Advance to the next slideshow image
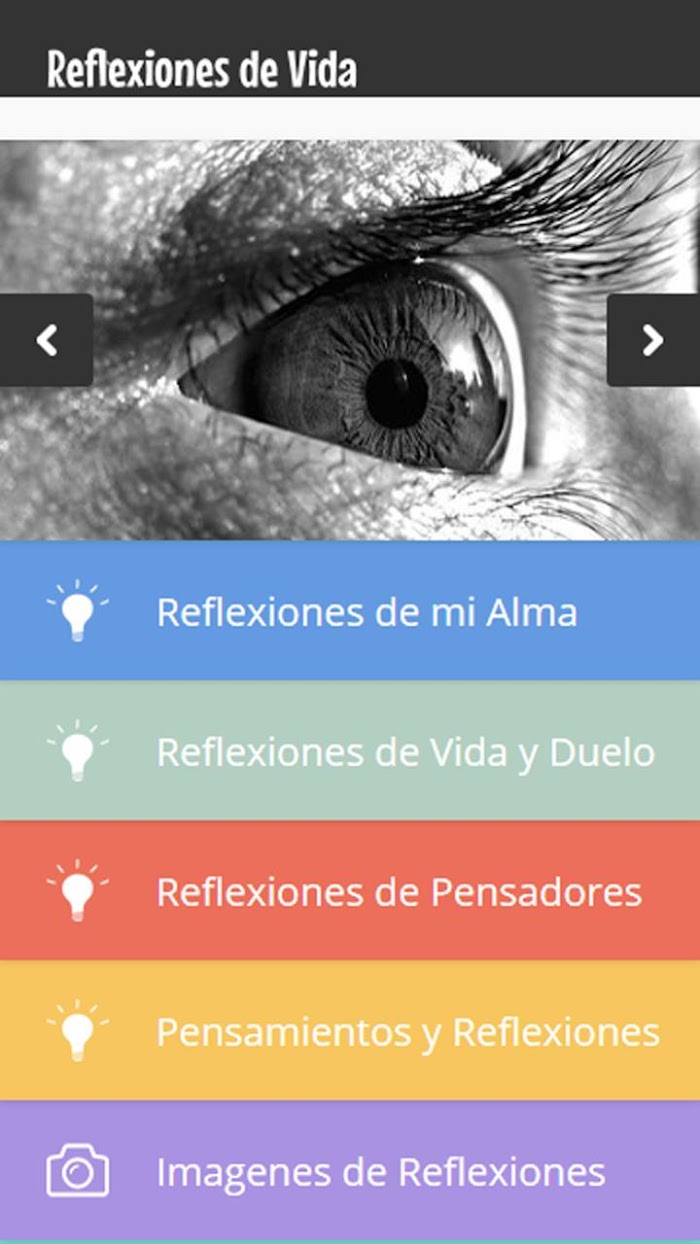Viewport: 700px width, 1244px height. [653, 340]
